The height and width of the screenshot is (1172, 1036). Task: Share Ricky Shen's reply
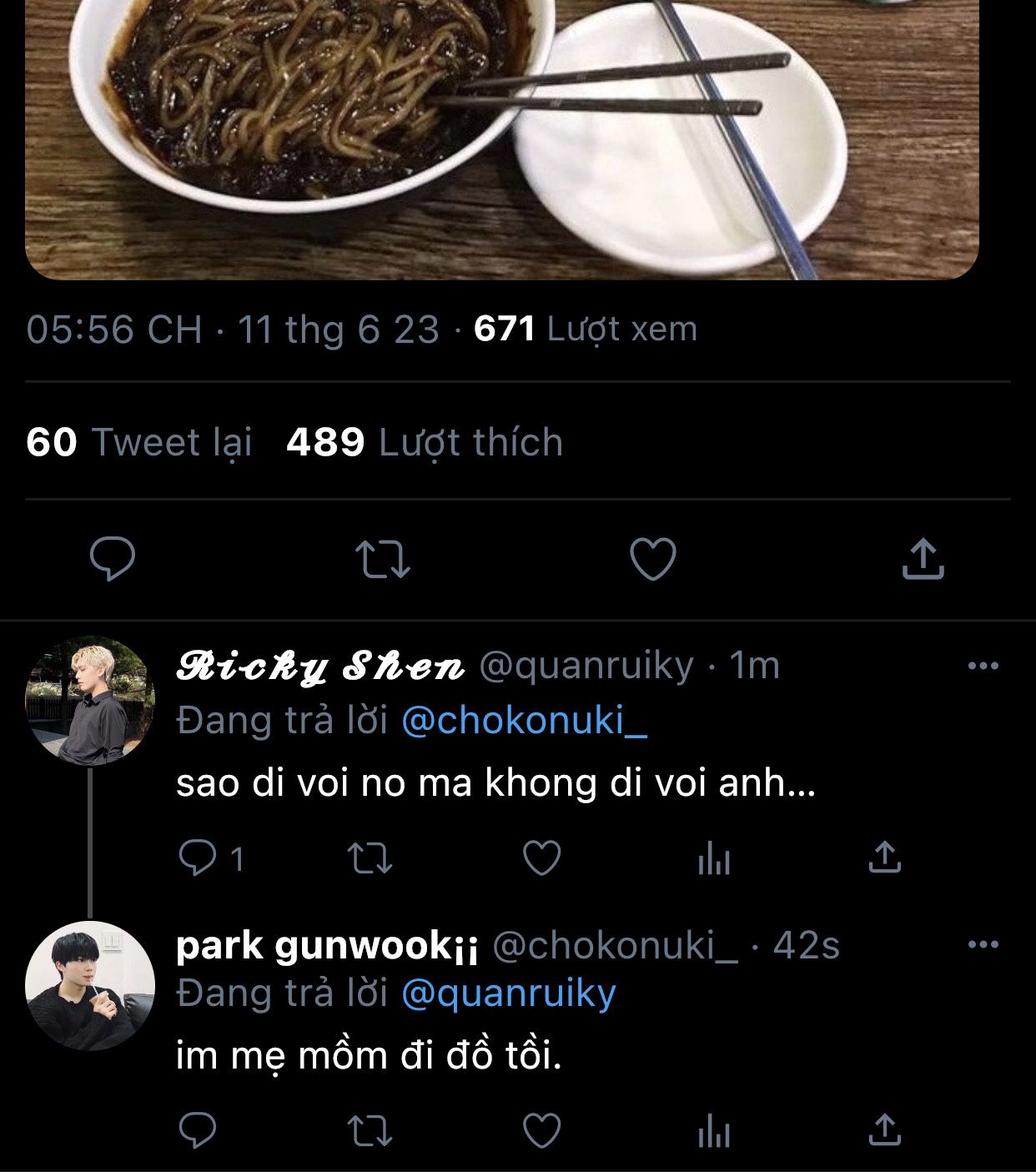click(x=885, y=858)
